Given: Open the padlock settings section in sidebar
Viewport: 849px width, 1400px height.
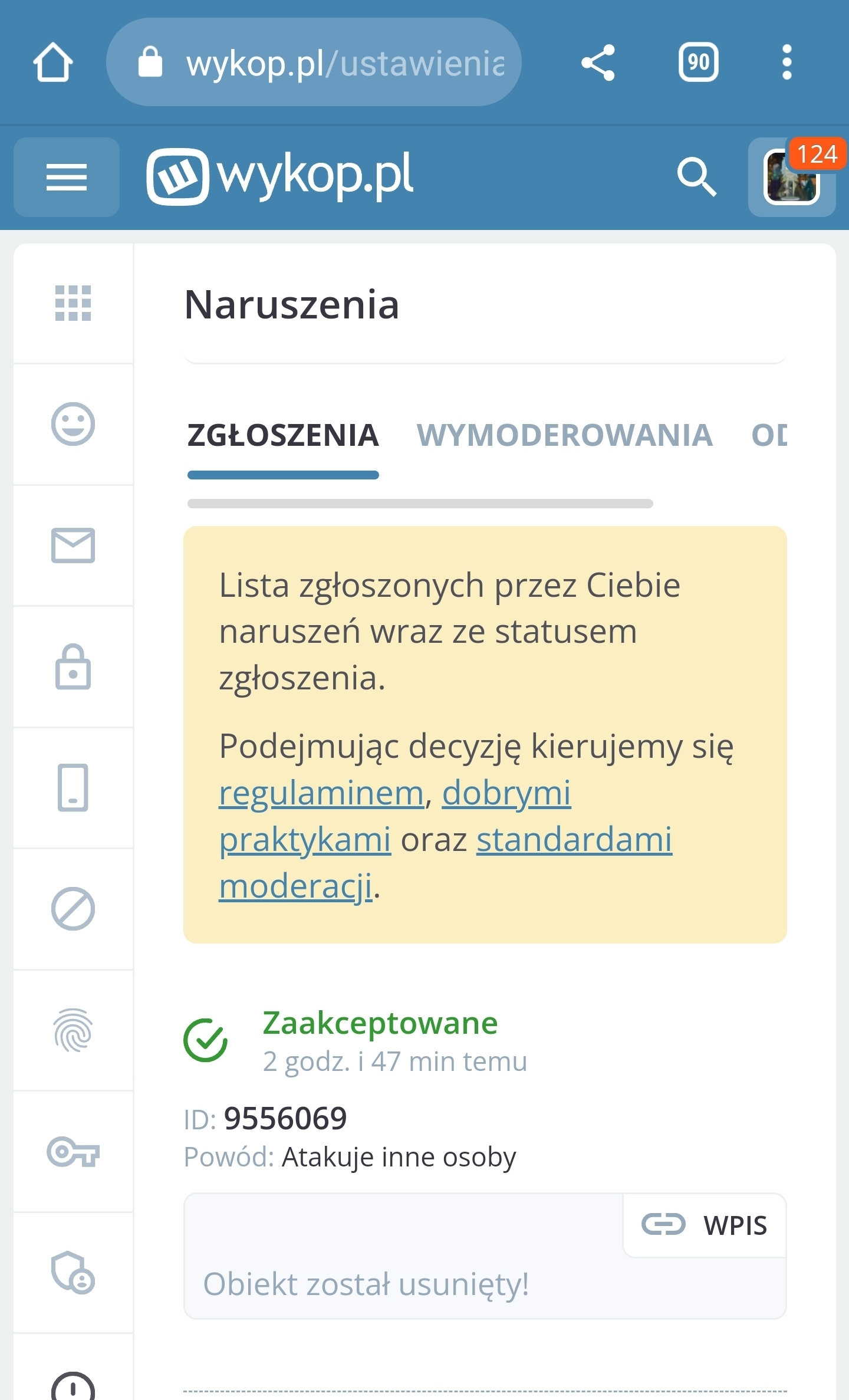Looking at the screenshot, I should pyautogui.click(x=73, y=666).
